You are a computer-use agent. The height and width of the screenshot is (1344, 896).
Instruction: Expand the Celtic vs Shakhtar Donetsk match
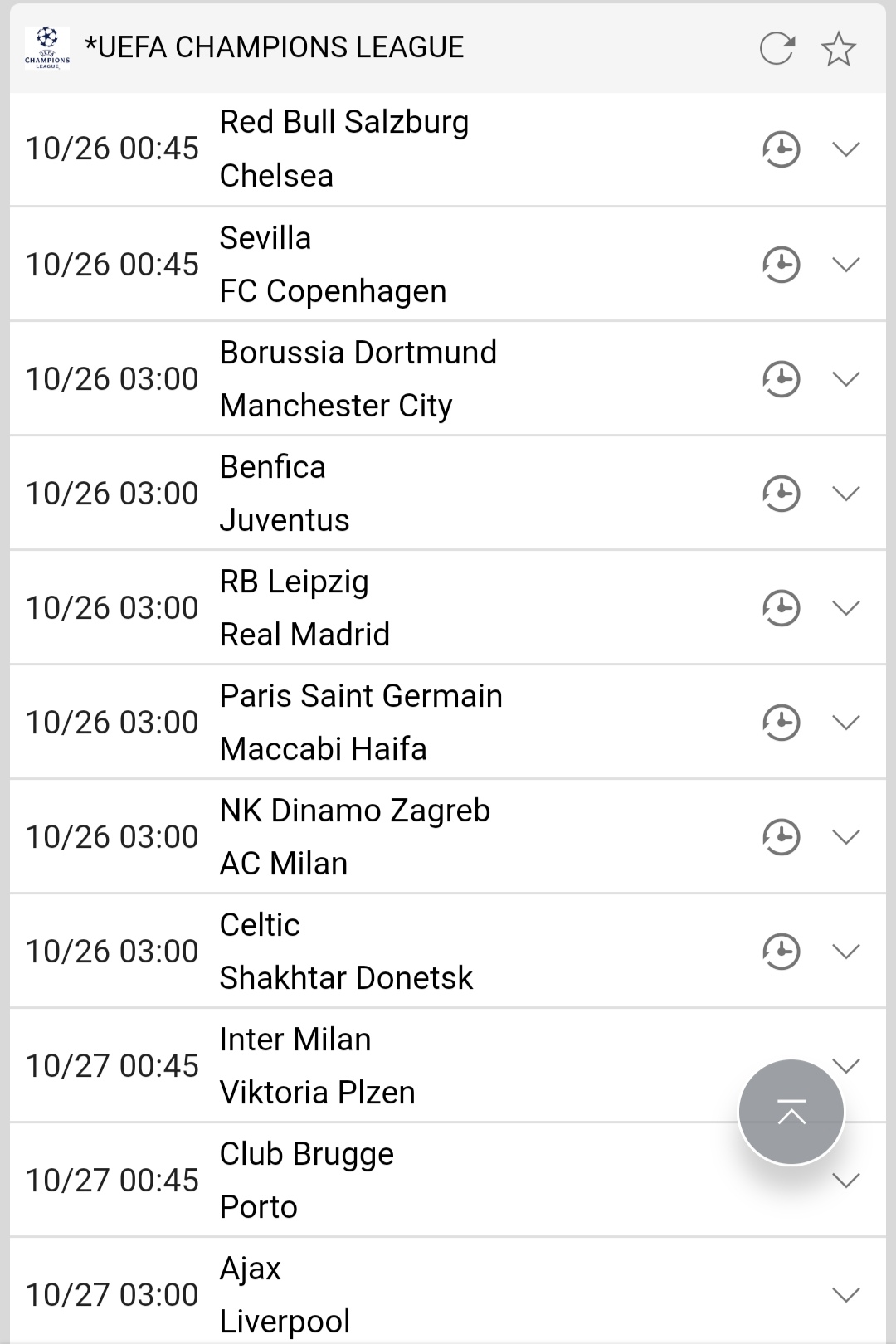click(x=845, y=952)
